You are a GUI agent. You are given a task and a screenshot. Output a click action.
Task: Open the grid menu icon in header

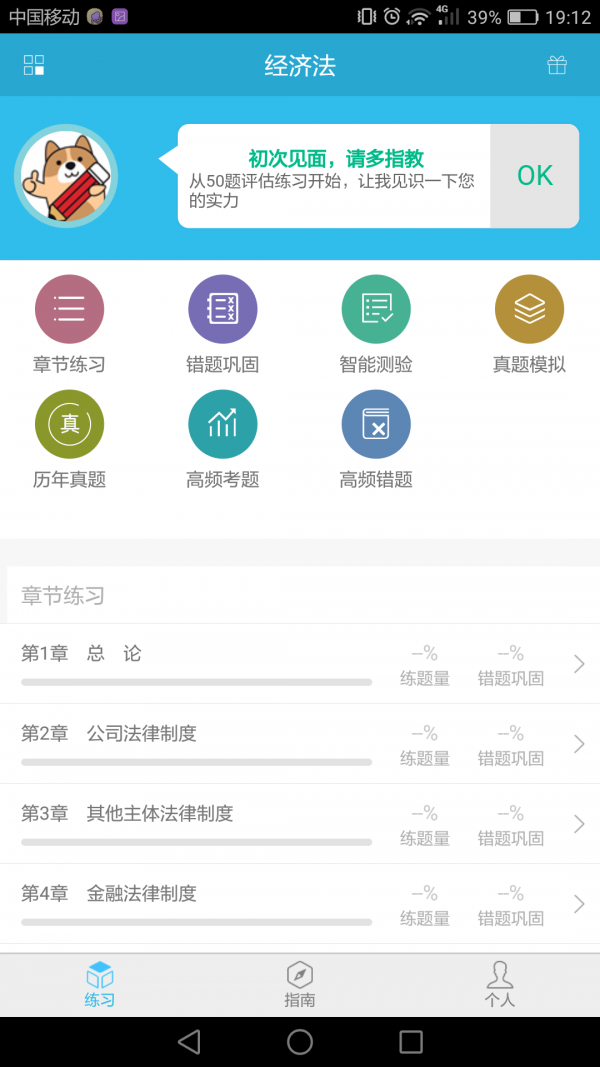click(x=34, y=66)
